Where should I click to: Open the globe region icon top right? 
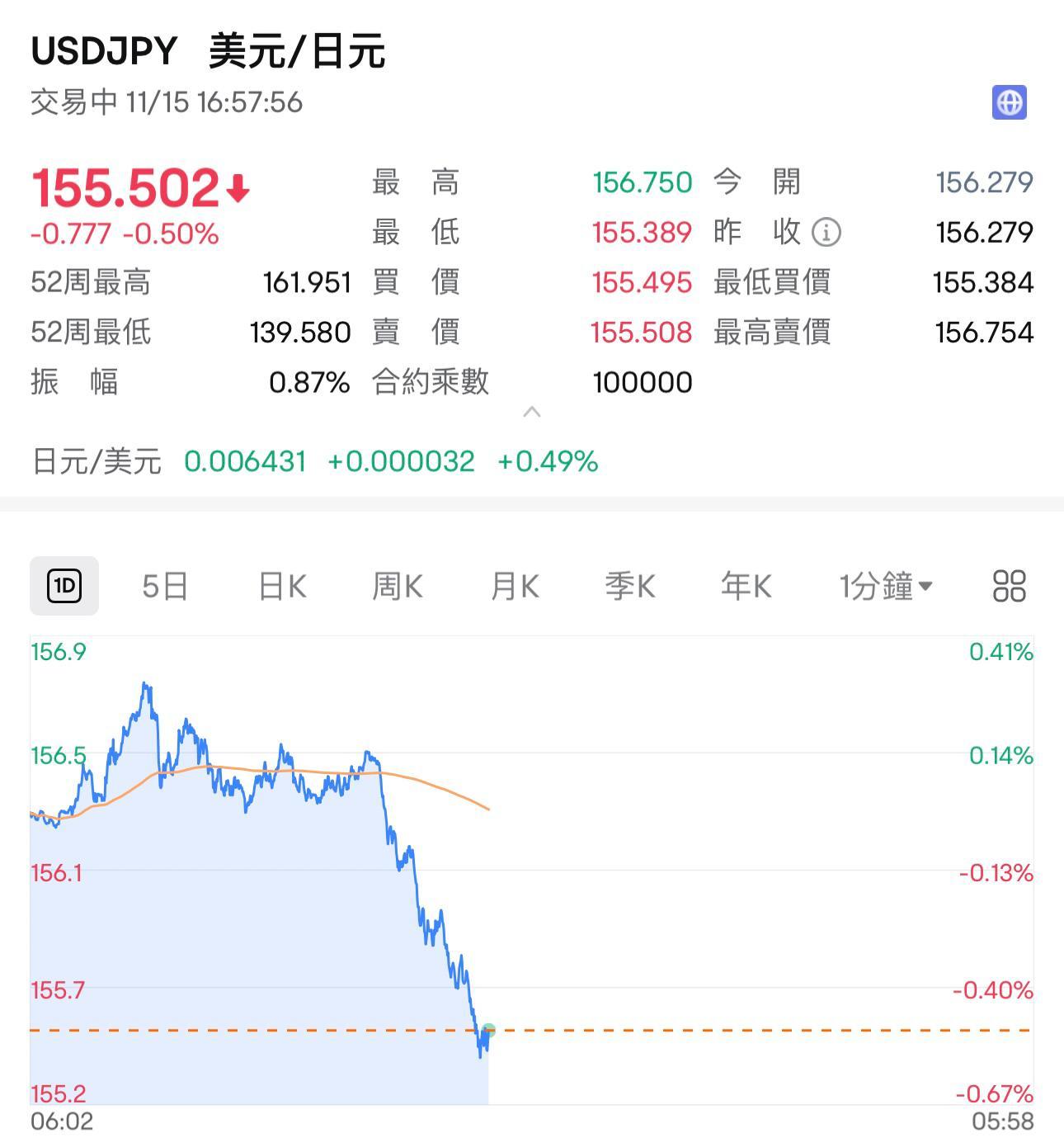(1010, 102)
